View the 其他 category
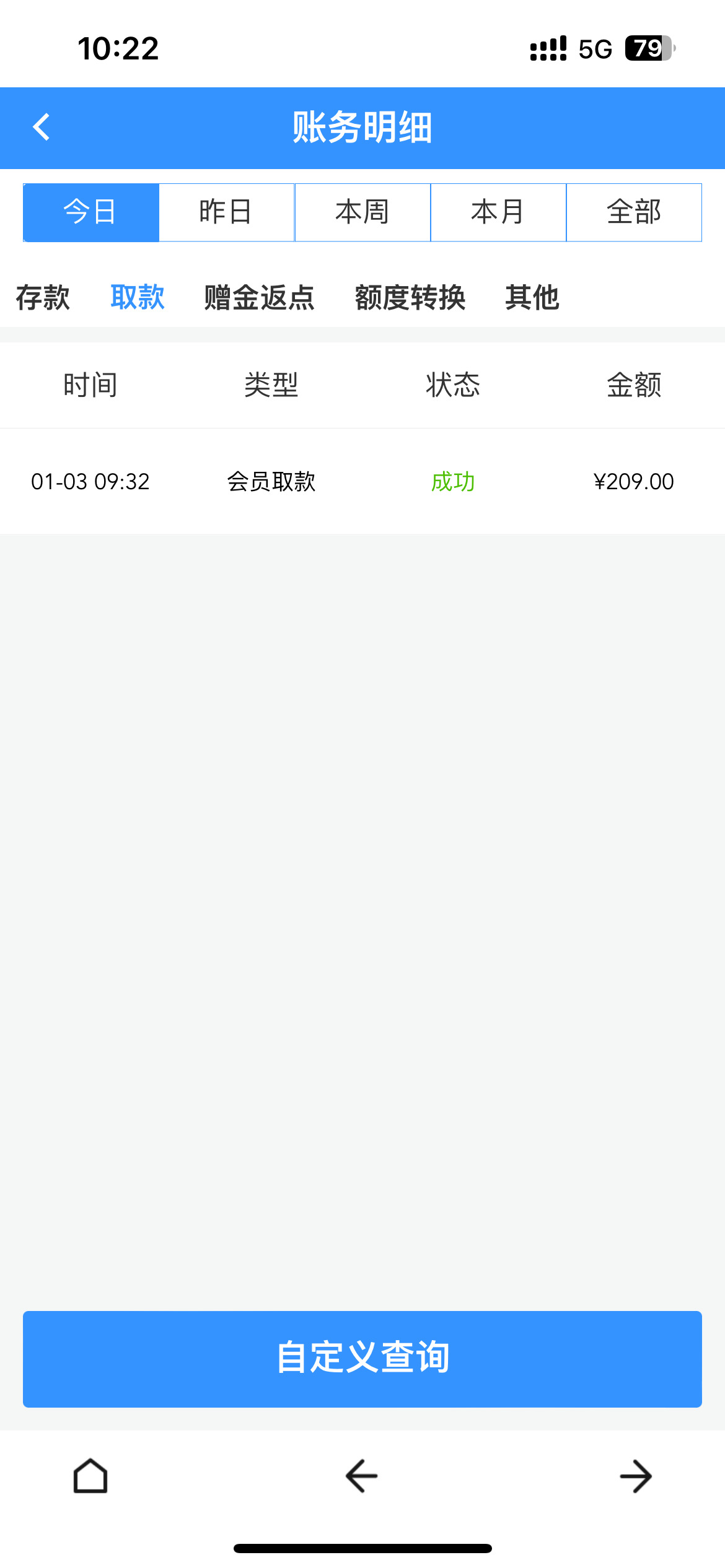This screenshot has height=1568, width=725. click(532, 297)
